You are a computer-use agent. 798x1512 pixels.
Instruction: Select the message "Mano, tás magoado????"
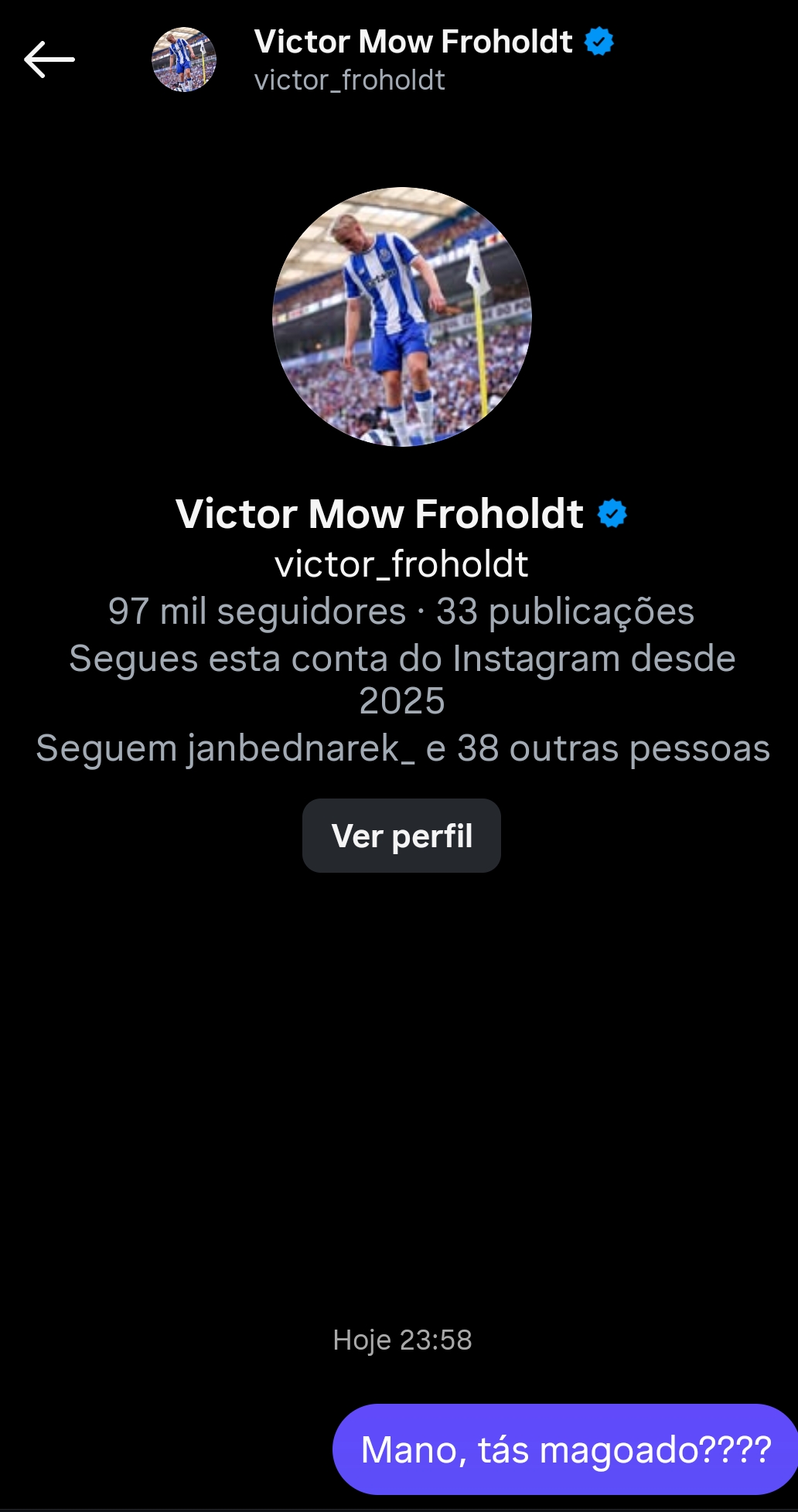[565, 1449]
